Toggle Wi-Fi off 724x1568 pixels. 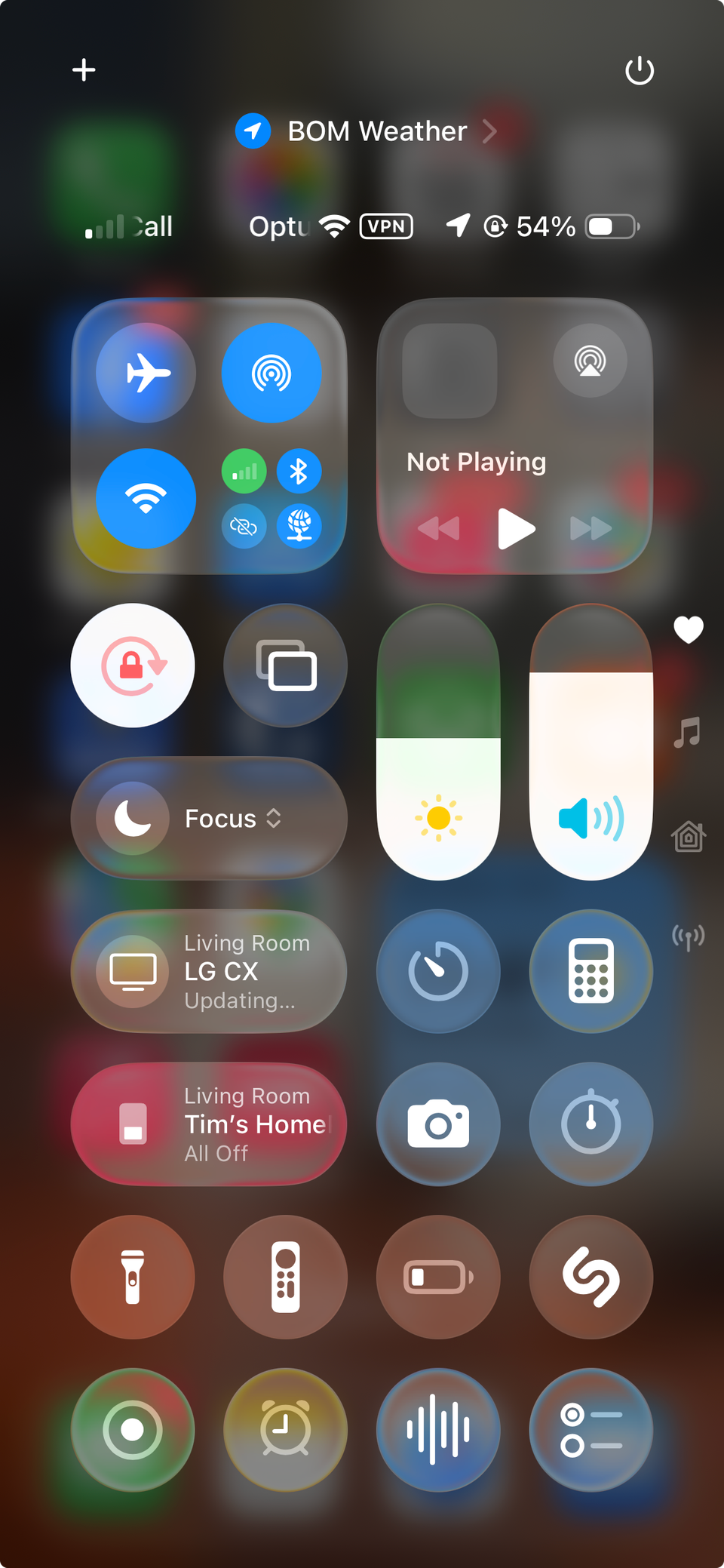point(146,498)
